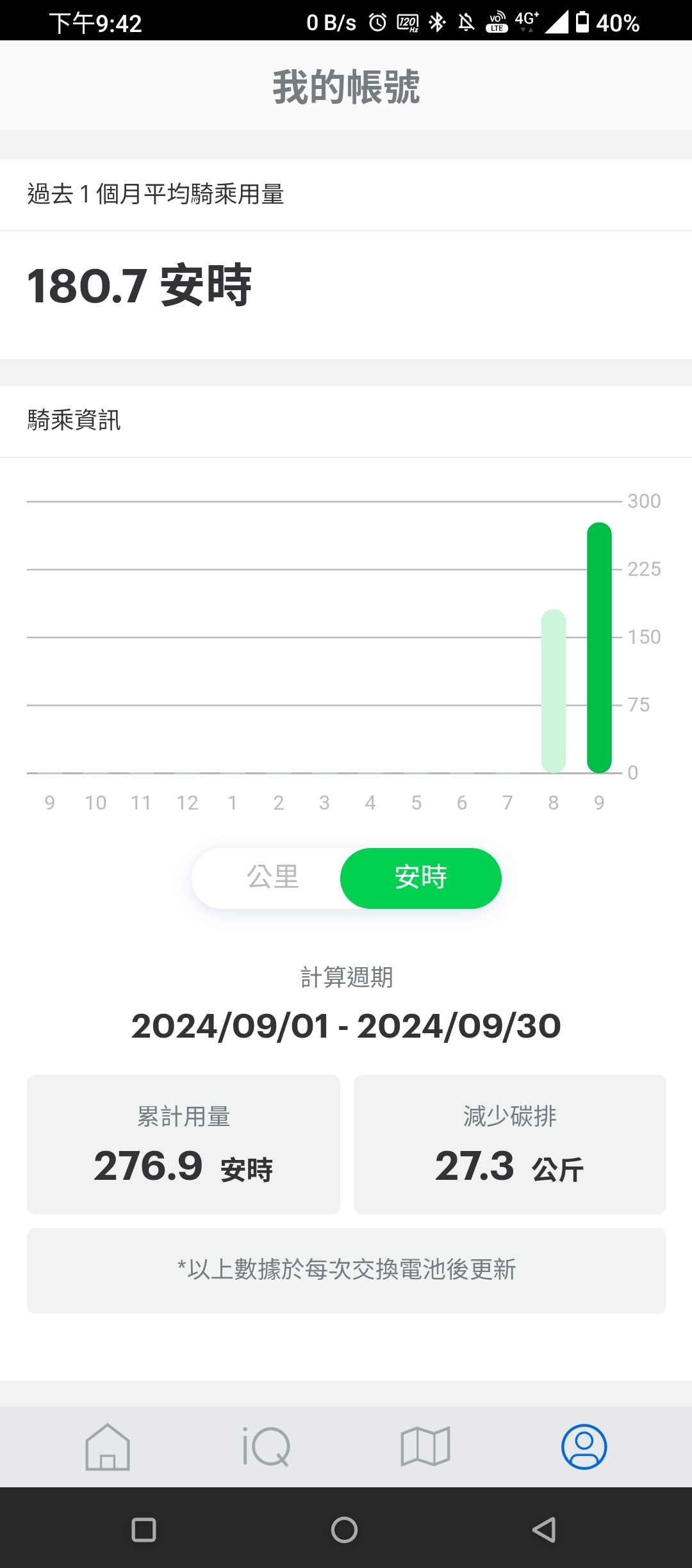Screen dimensions: 692x1568
Task: Tap the September bar in the riding chart
Action: [599, 648]
